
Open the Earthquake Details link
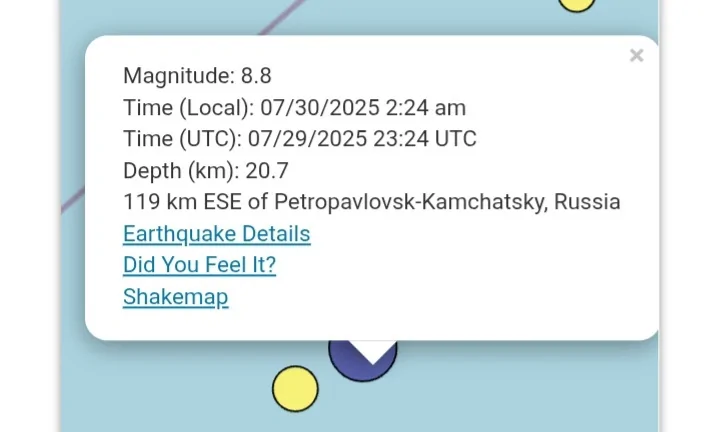click(x=216, y=234)
